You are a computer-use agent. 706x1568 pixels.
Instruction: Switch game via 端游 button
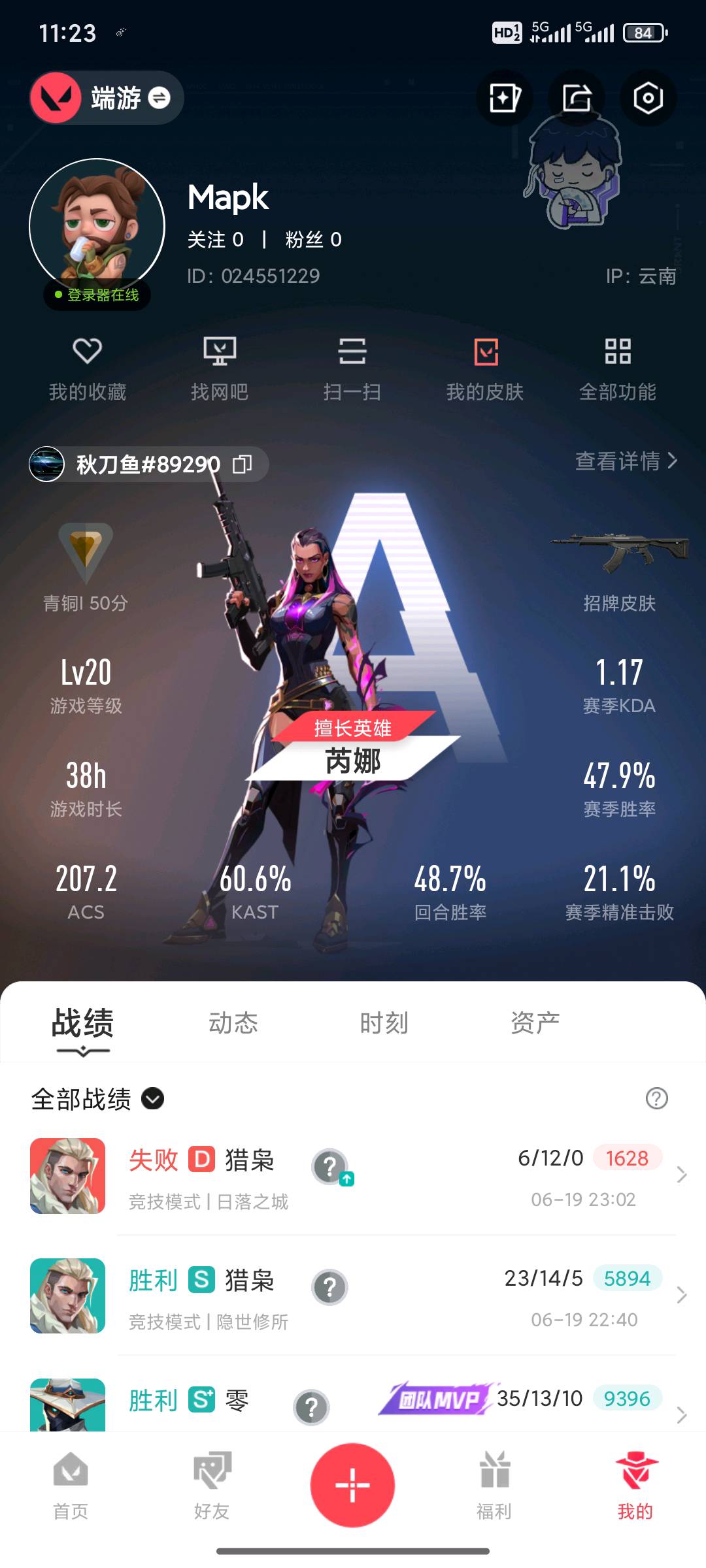(107, 98)
